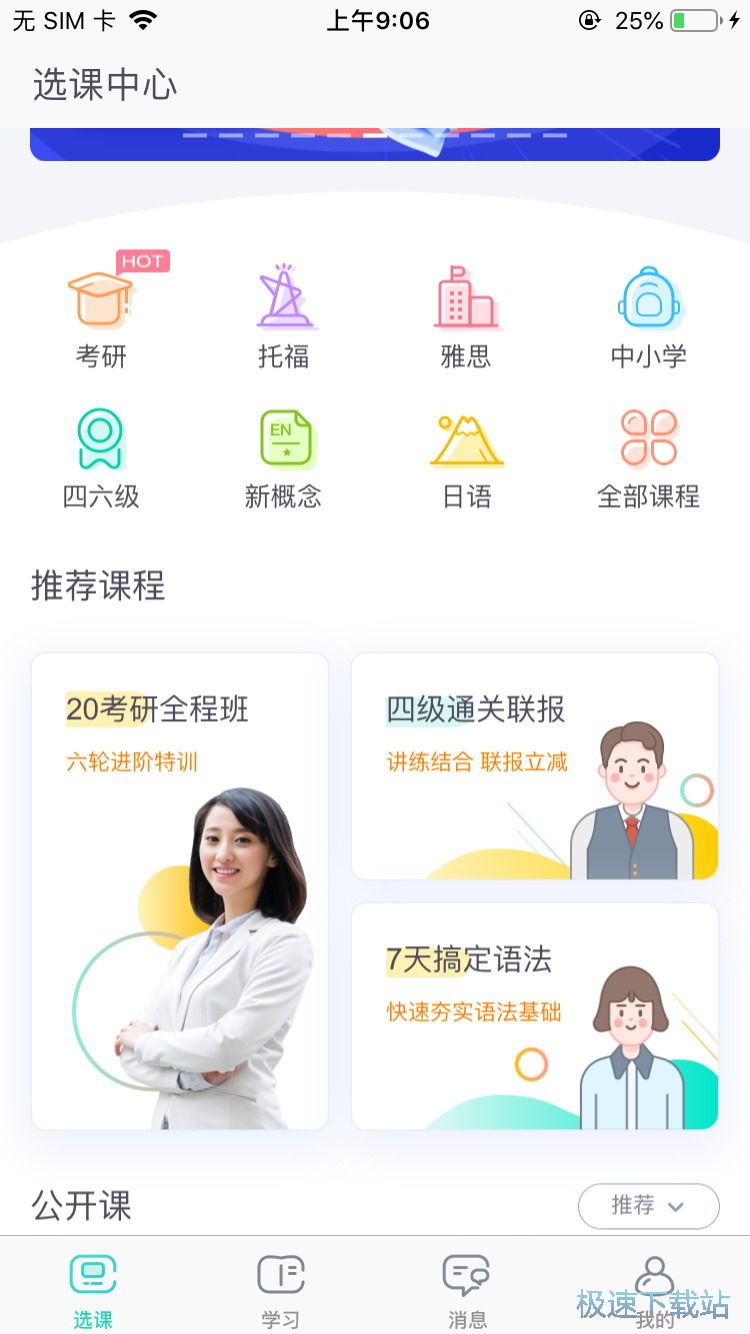Open the 考研 course category
Screen dimensions: 750x1334
pyautogui.click(x=101, y=315)
